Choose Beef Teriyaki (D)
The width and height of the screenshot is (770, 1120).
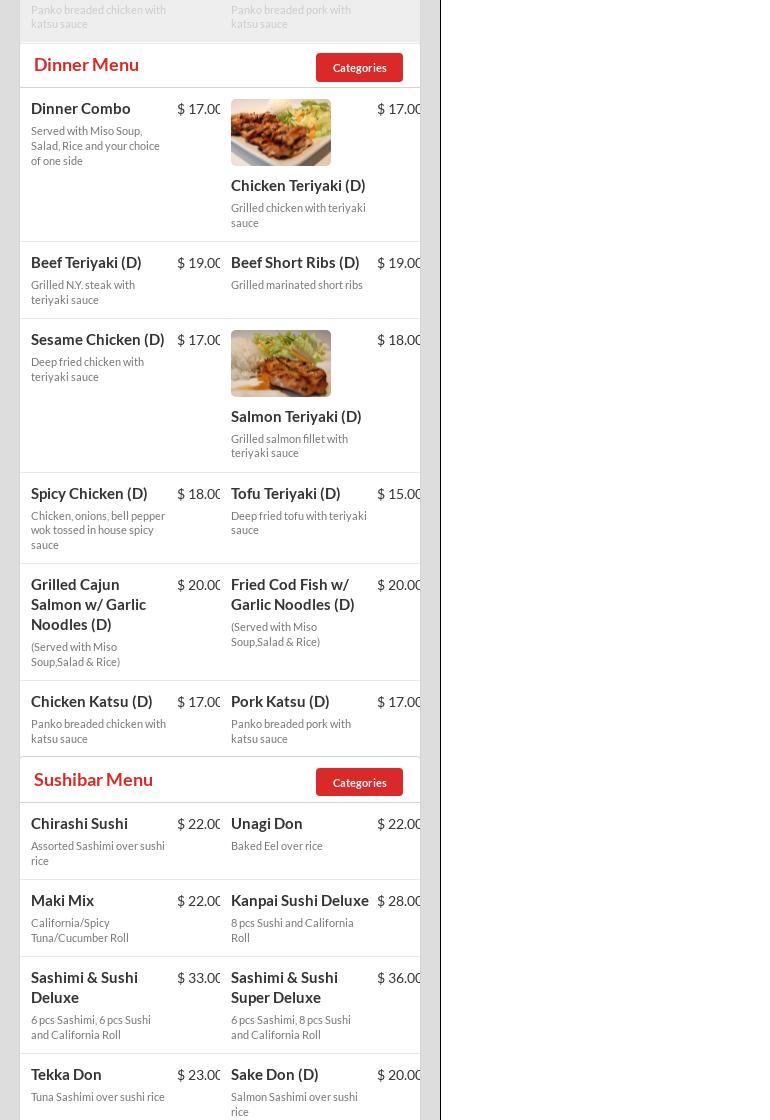[86, 263]
